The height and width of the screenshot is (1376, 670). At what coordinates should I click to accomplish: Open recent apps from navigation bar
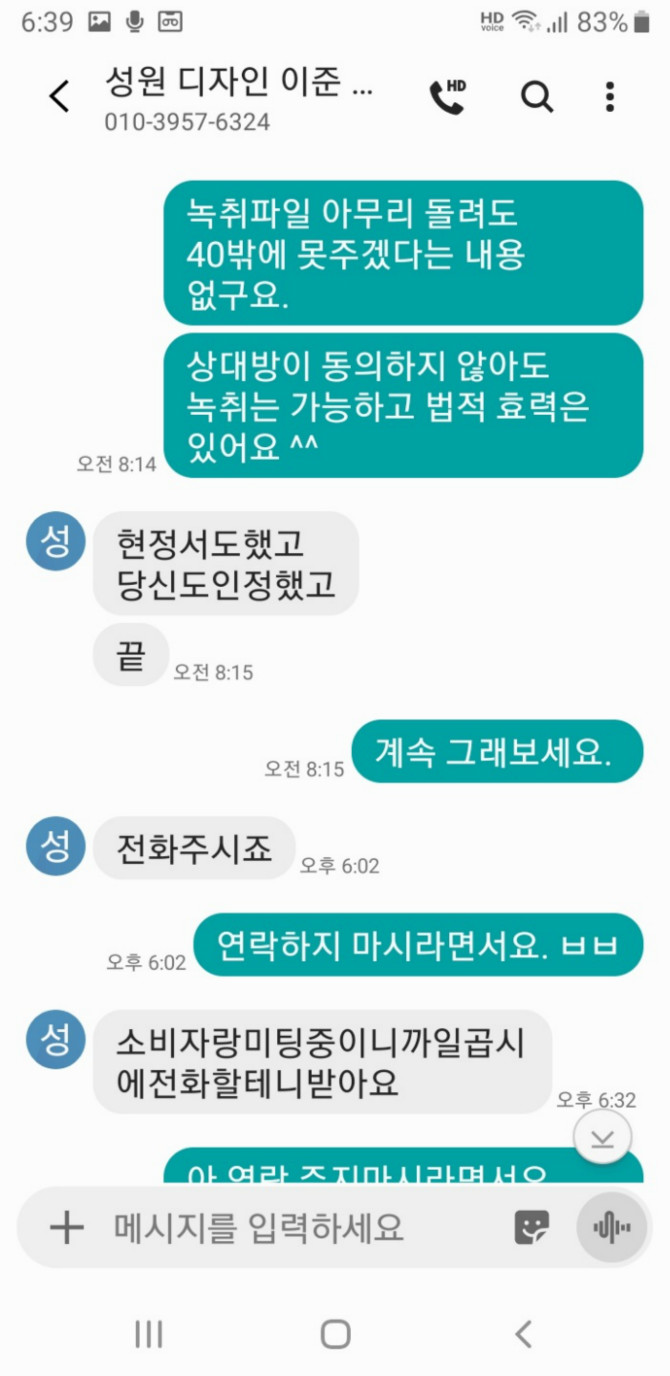tap(149, 1333)
